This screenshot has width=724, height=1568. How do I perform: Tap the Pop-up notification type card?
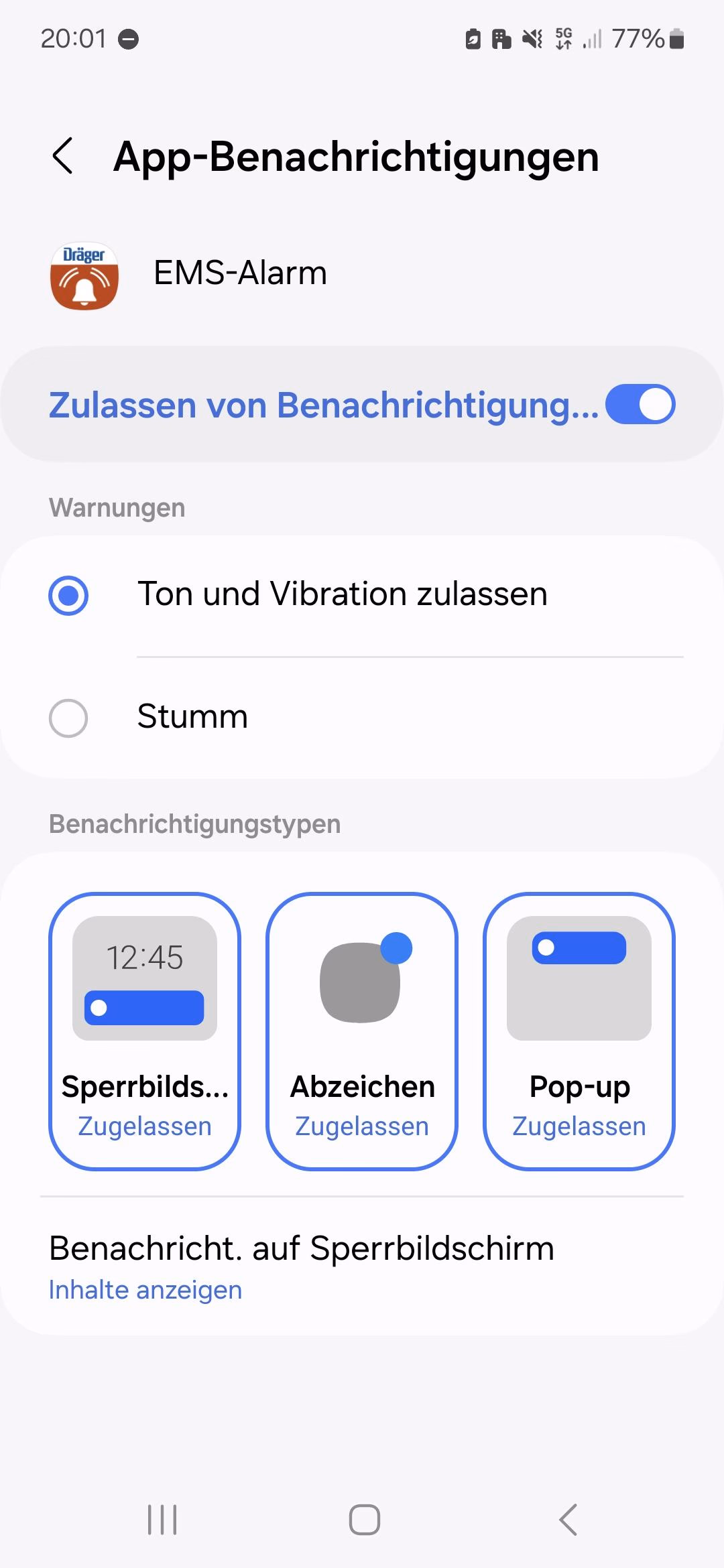579,1031
